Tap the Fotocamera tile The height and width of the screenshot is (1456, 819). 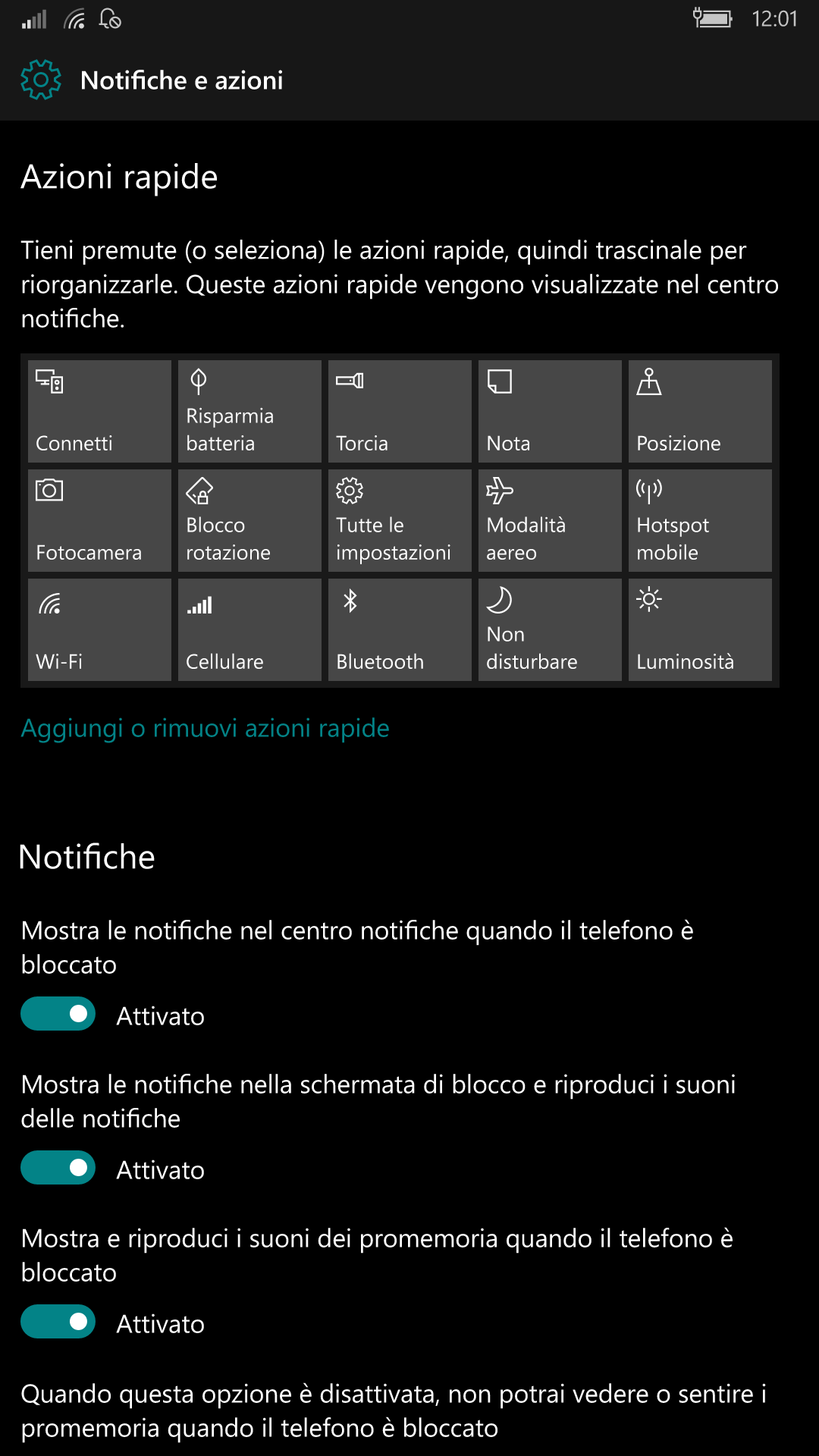(99, 520)
